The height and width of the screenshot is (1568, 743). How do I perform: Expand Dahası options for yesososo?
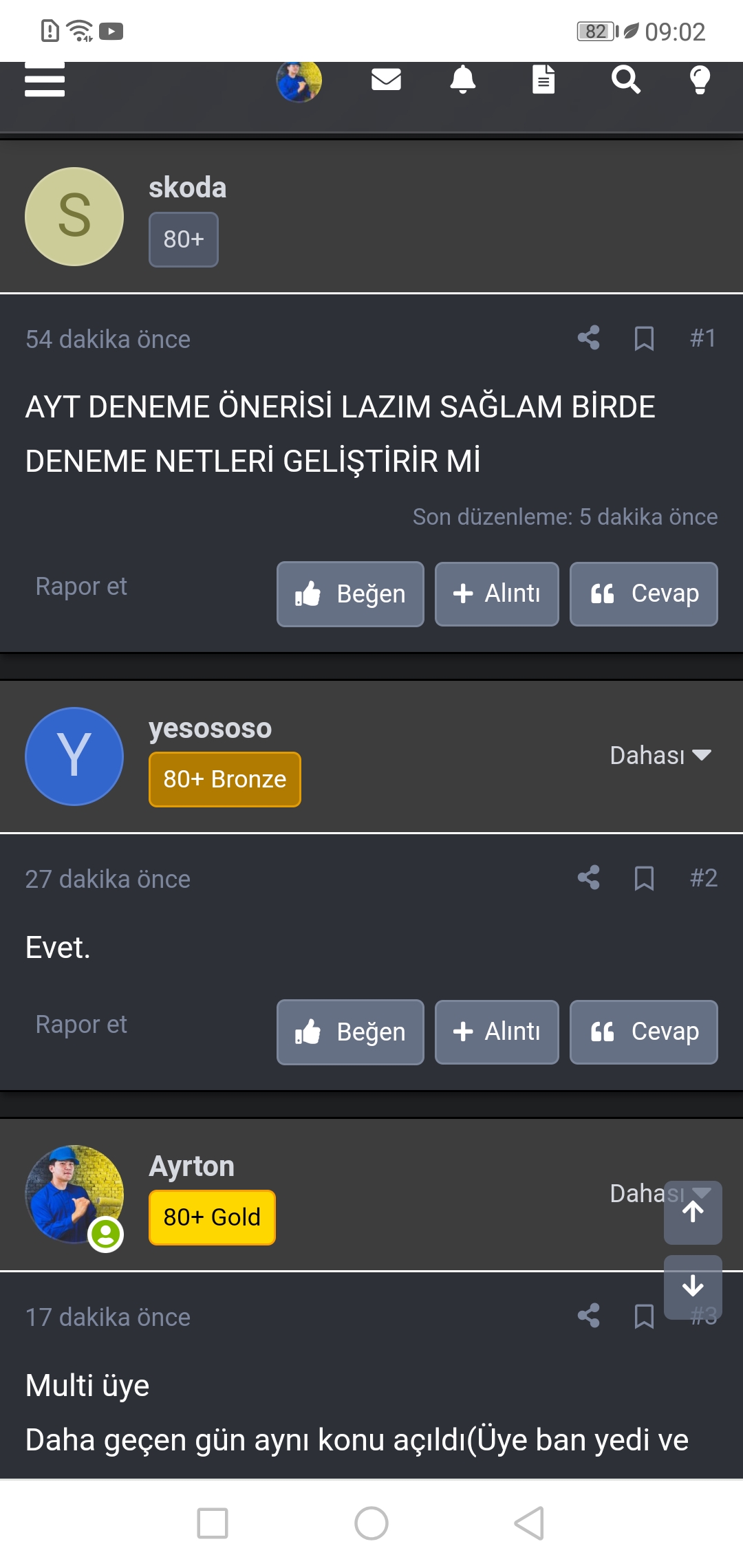(x=661, y=754)
